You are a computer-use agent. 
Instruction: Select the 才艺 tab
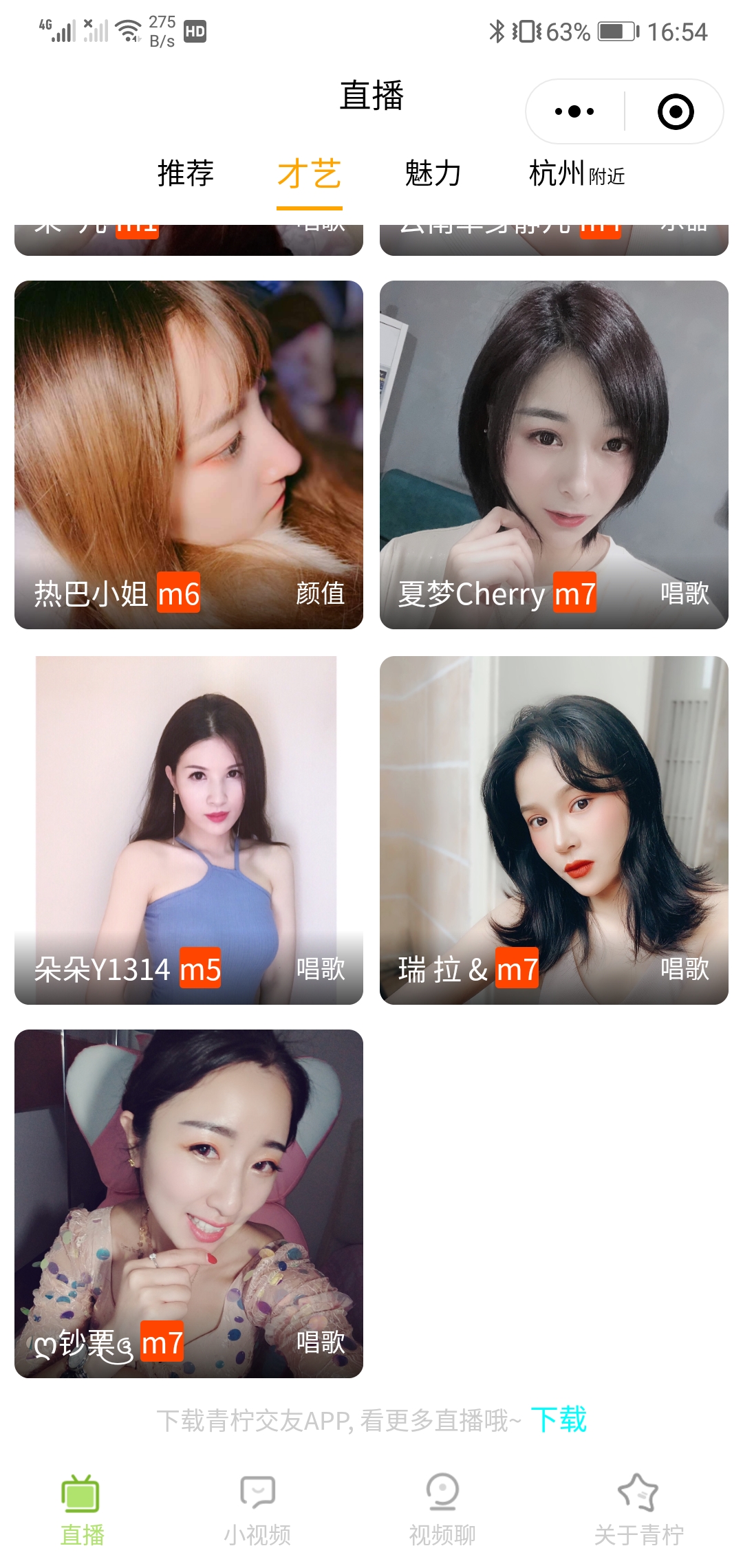coord(309,173)
